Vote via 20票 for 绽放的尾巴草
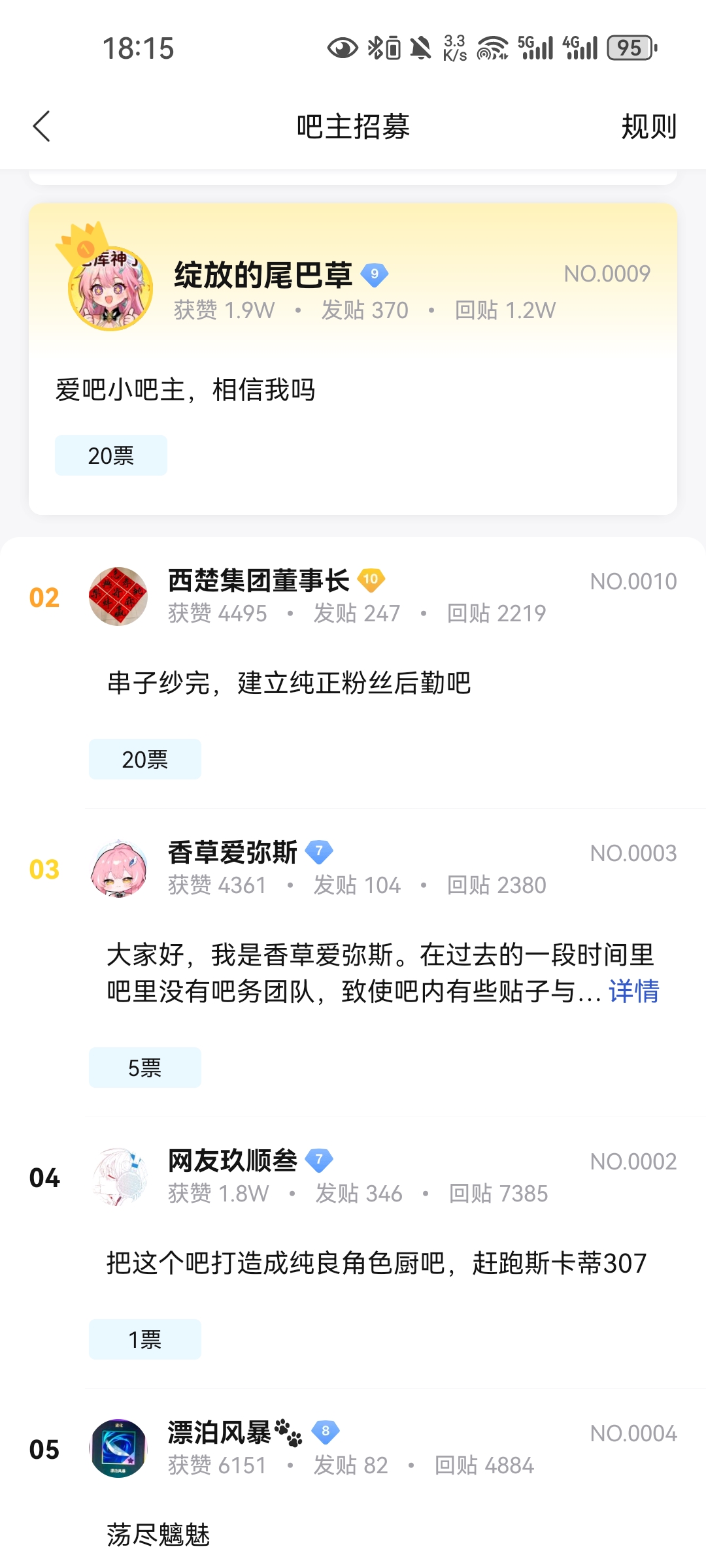Image resolution: width=706 pixels, height=1568 pixels. (111, 455)
